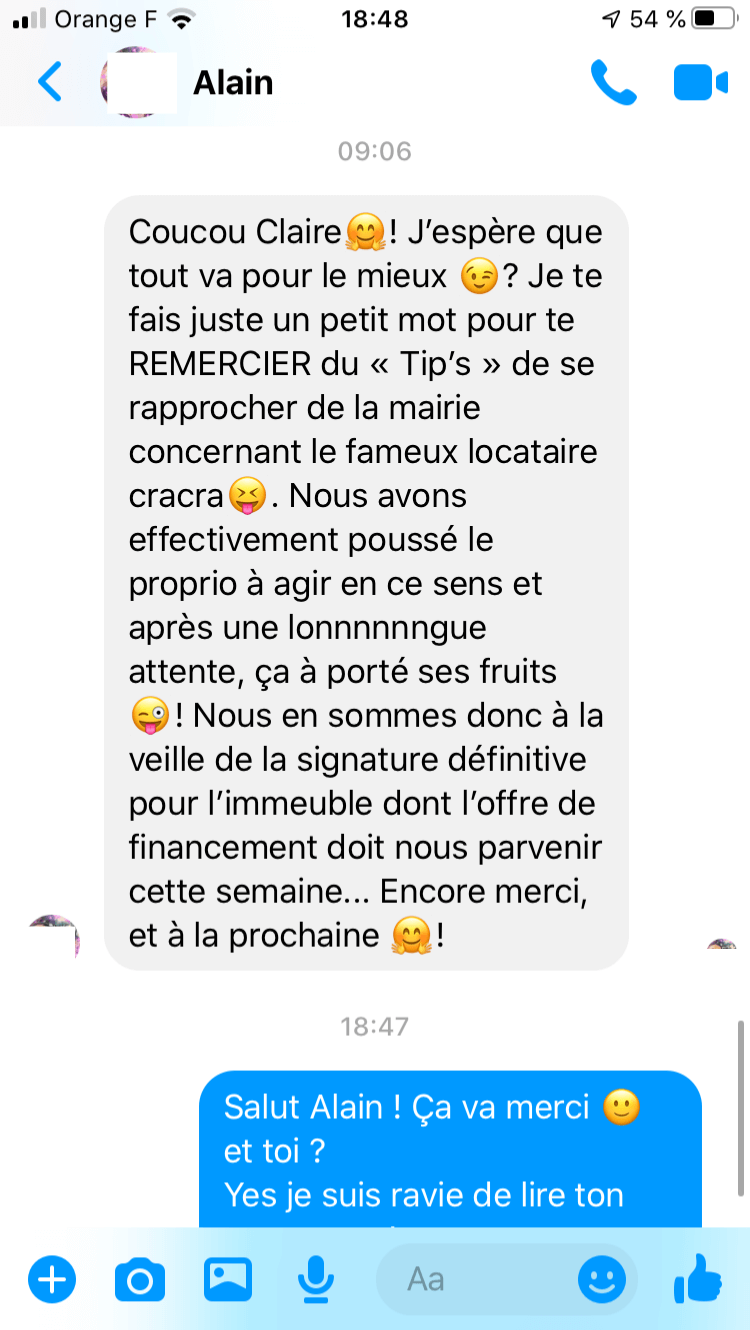Open the photo gallery picker

227,1279
